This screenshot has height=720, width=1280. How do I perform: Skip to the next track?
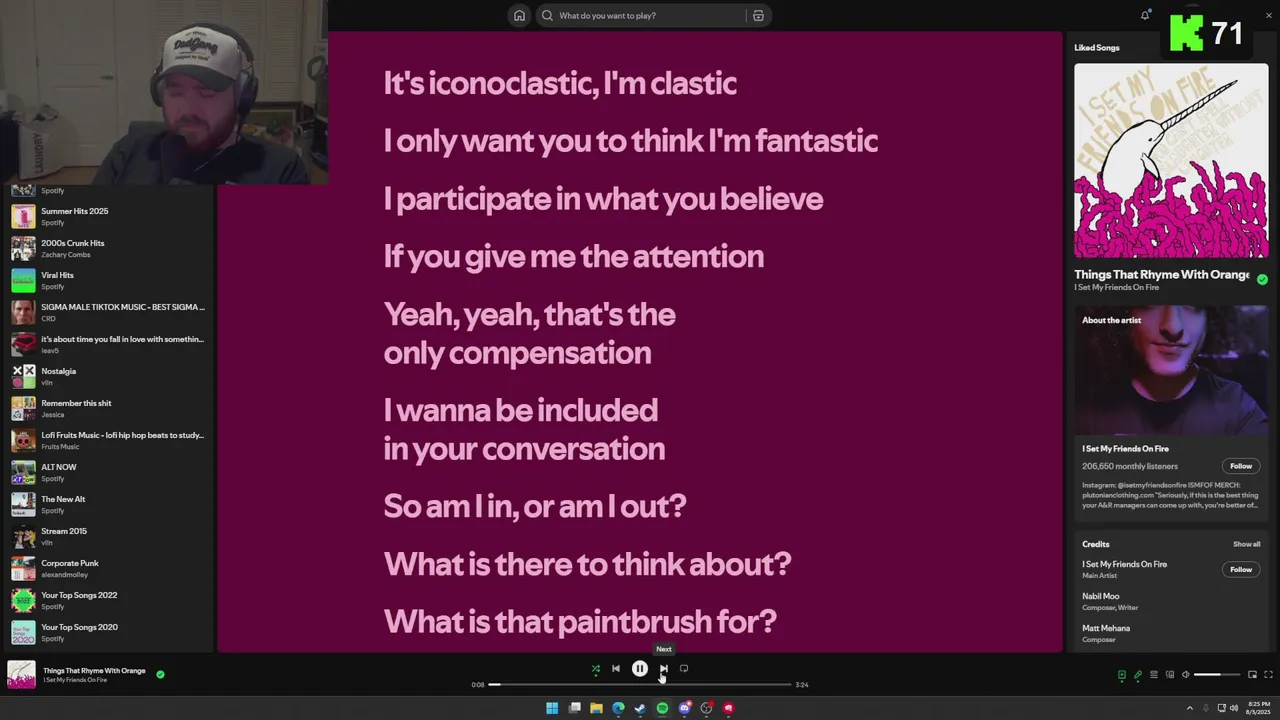[663, 669]
